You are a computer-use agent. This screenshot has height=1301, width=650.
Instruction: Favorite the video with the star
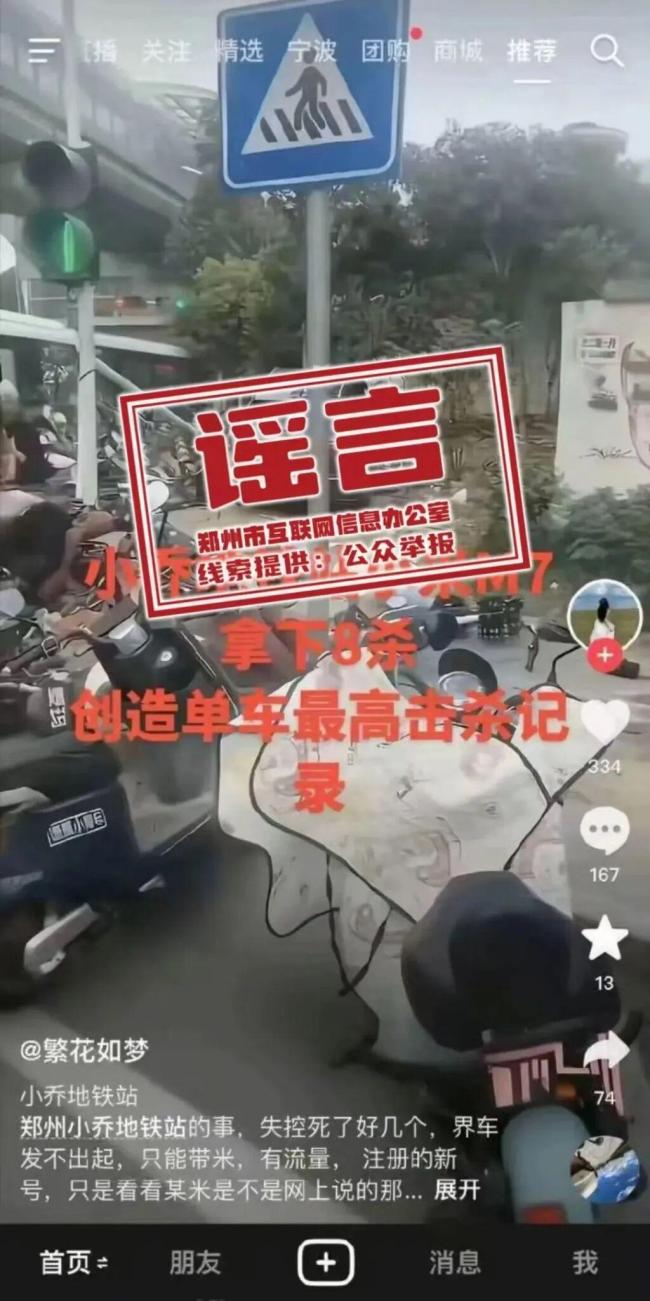tap(604, 940)
